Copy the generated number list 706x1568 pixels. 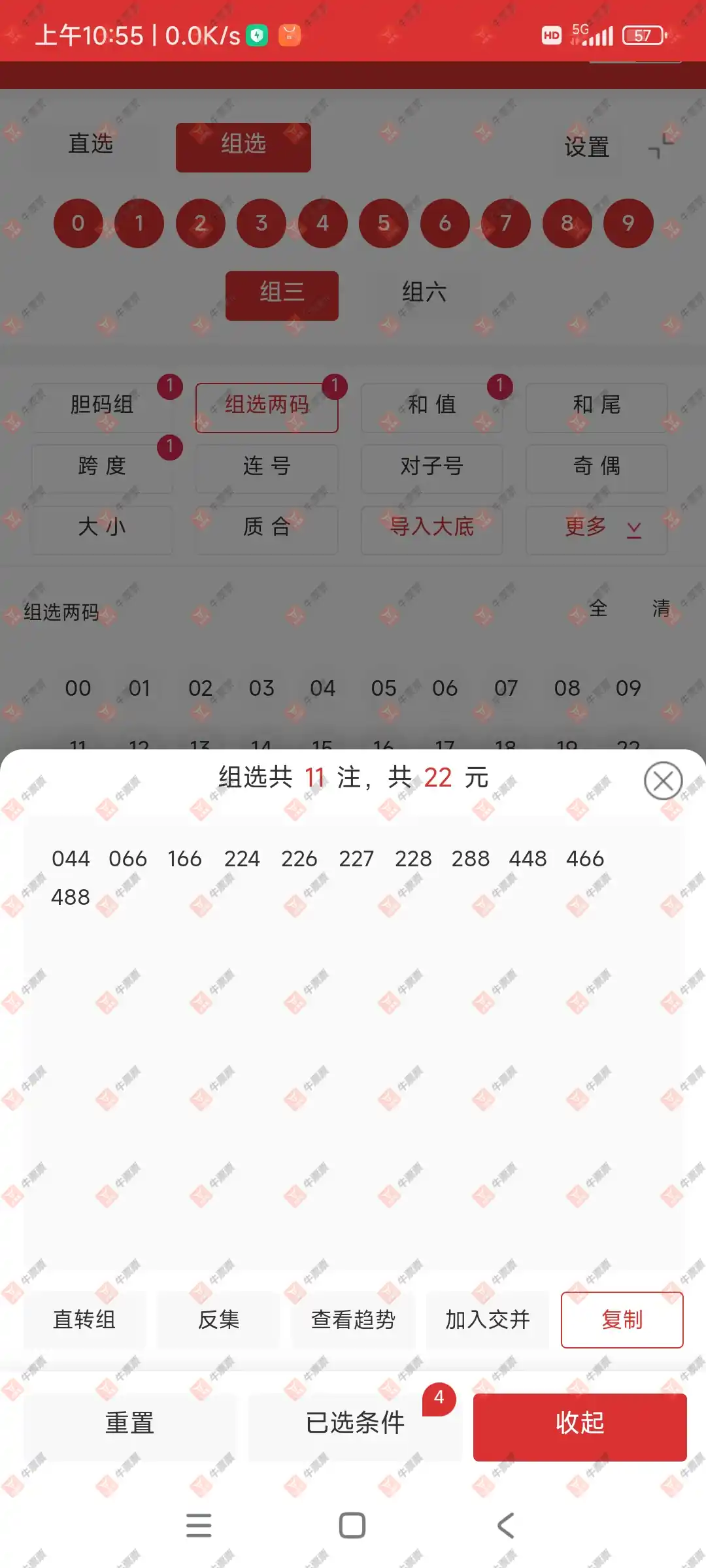coord(622,1319)
